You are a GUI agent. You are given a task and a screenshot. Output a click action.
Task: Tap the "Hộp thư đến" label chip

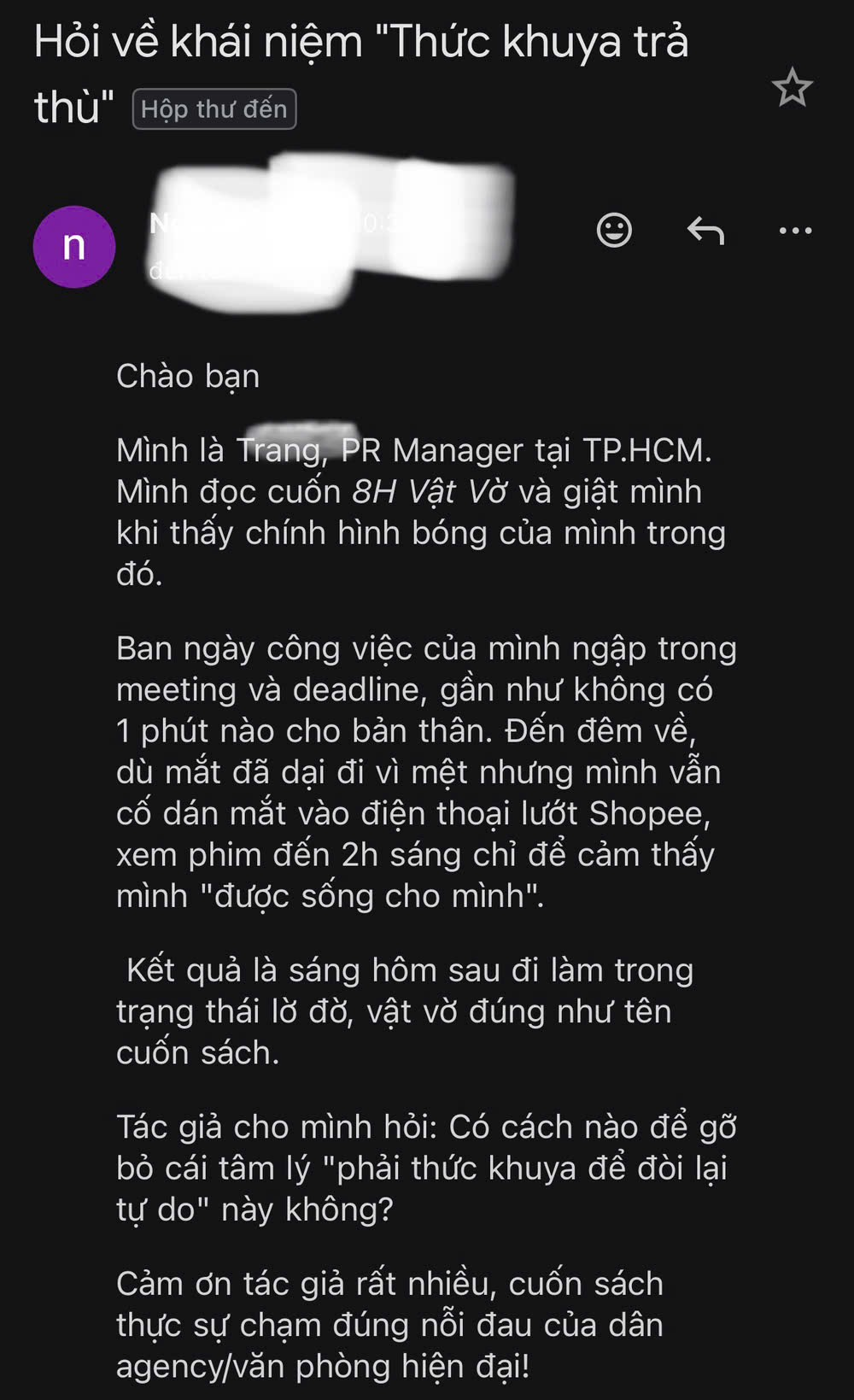click(214, 109)
